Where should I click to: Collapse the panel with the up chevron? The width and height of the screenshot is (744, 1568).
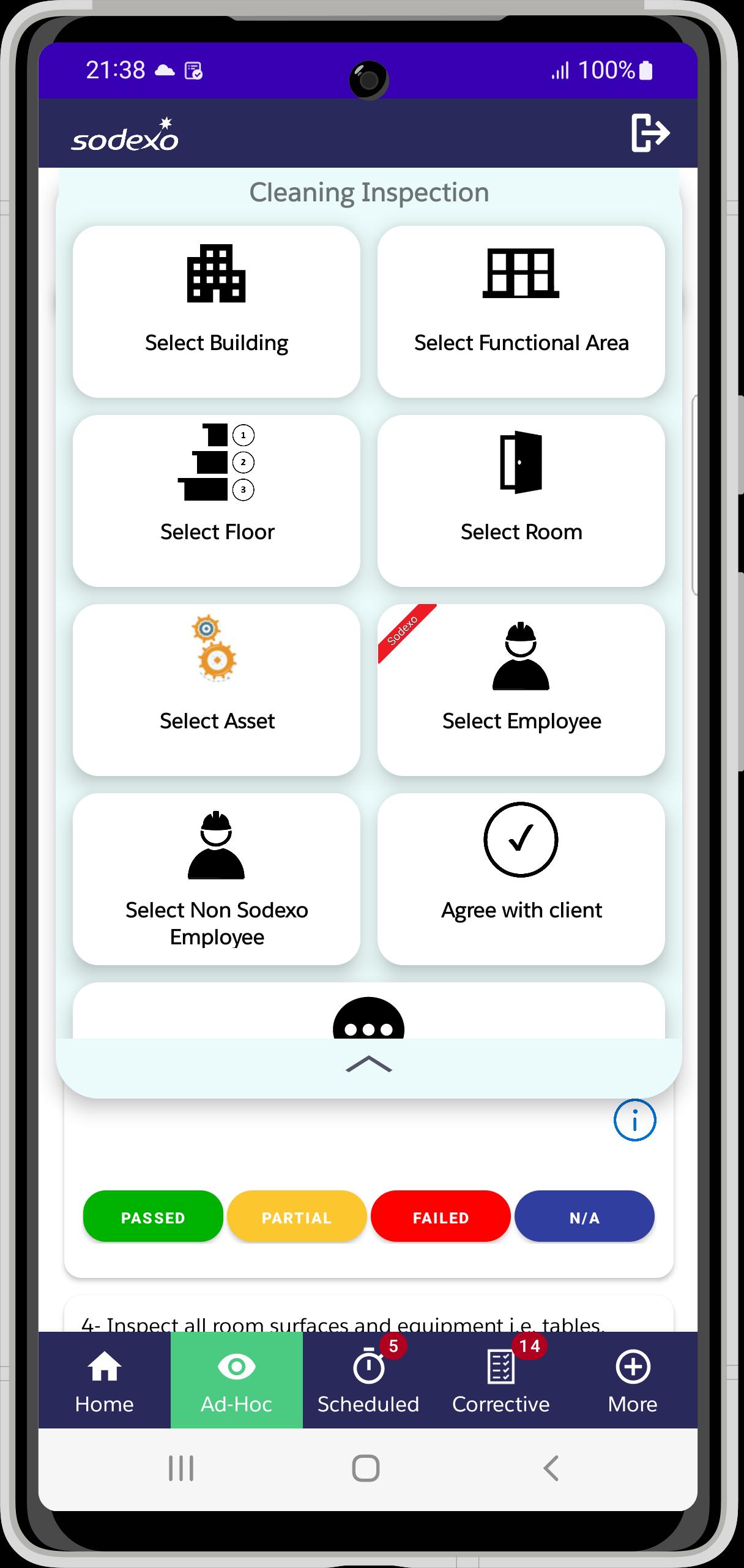pos(368,1064)
